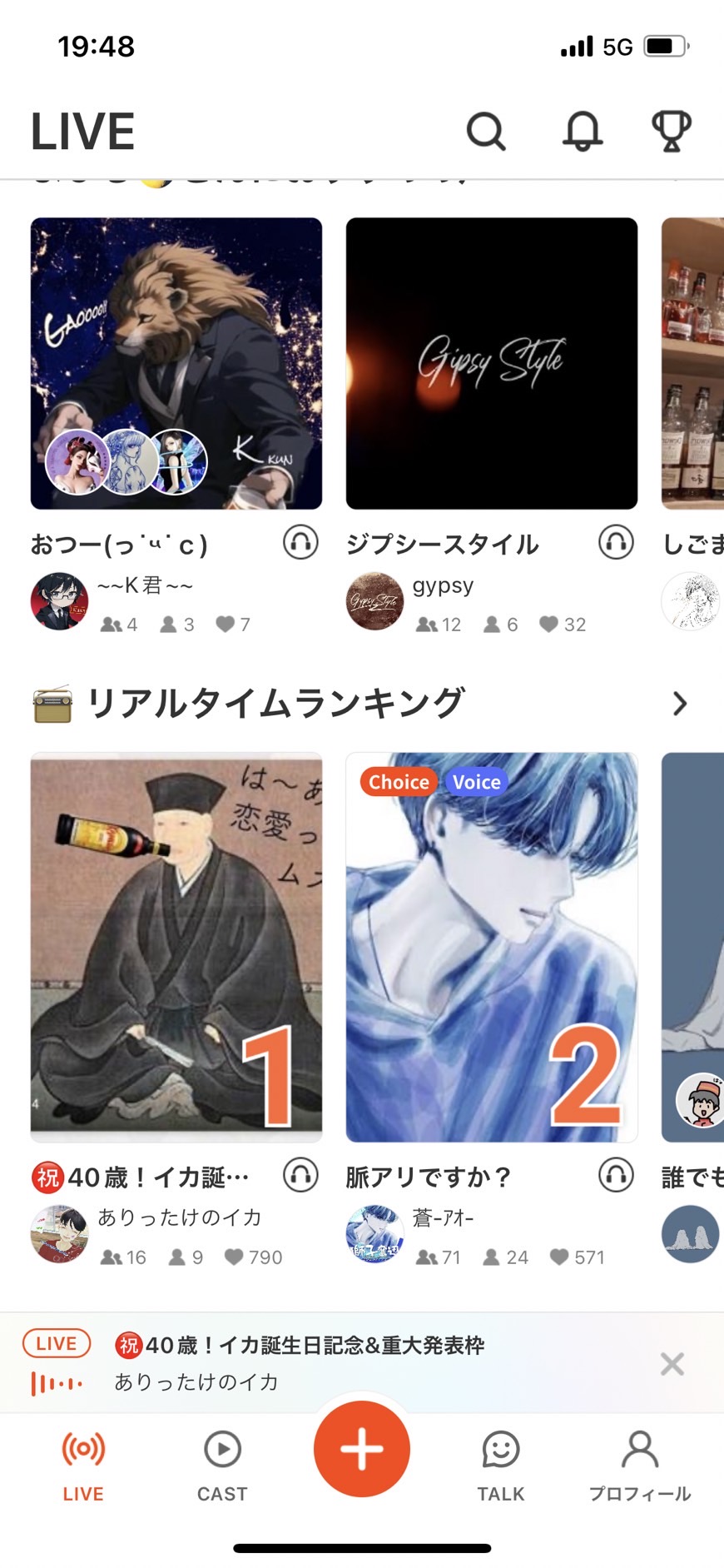The width and height of the screenshot is (724, 1568).
Task: Open the rank 1 イカ誕 live stream
Action: [176, 947]
